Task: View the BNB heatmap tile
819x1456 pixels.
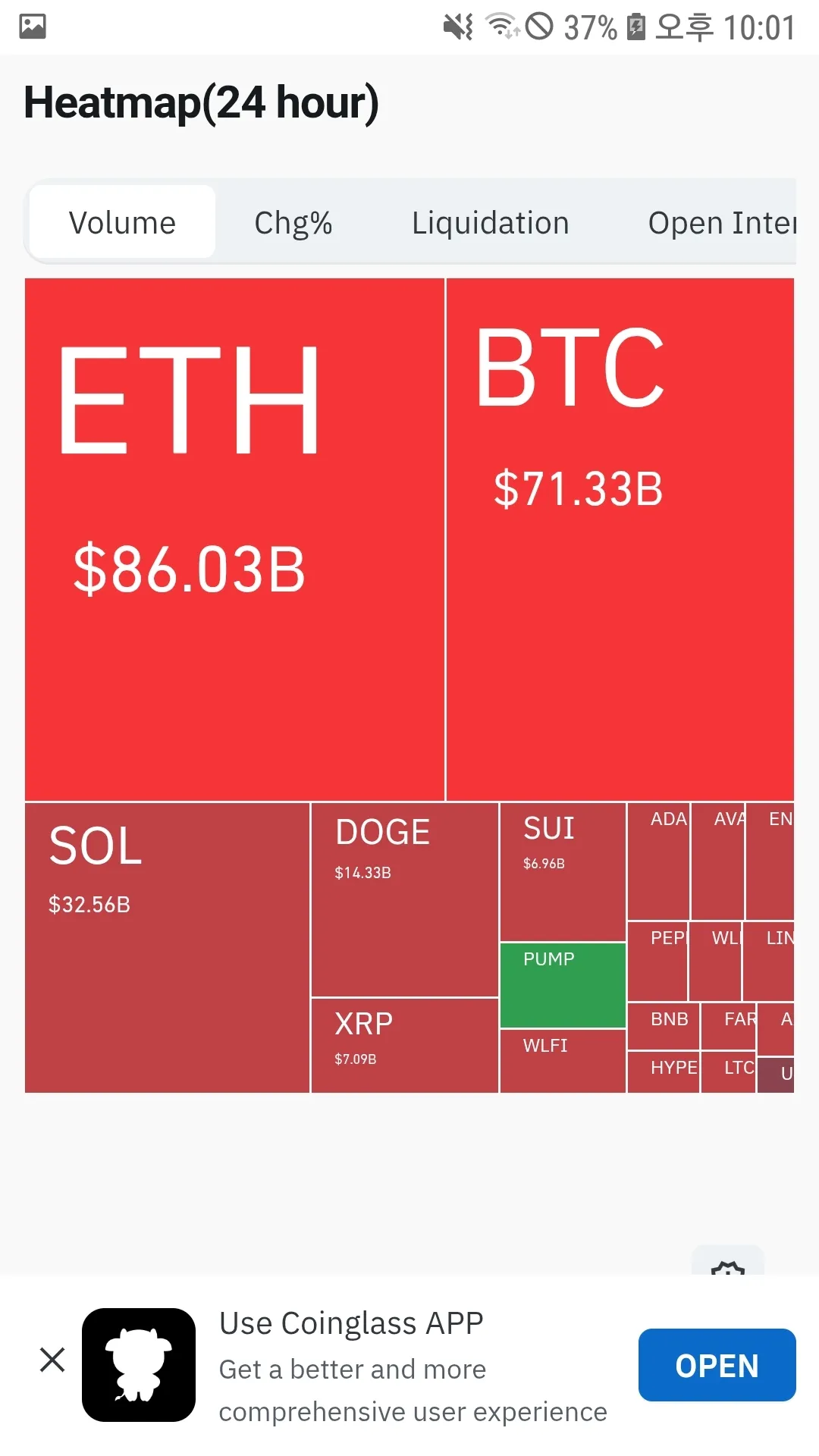Action: (x=664, y=1025)
